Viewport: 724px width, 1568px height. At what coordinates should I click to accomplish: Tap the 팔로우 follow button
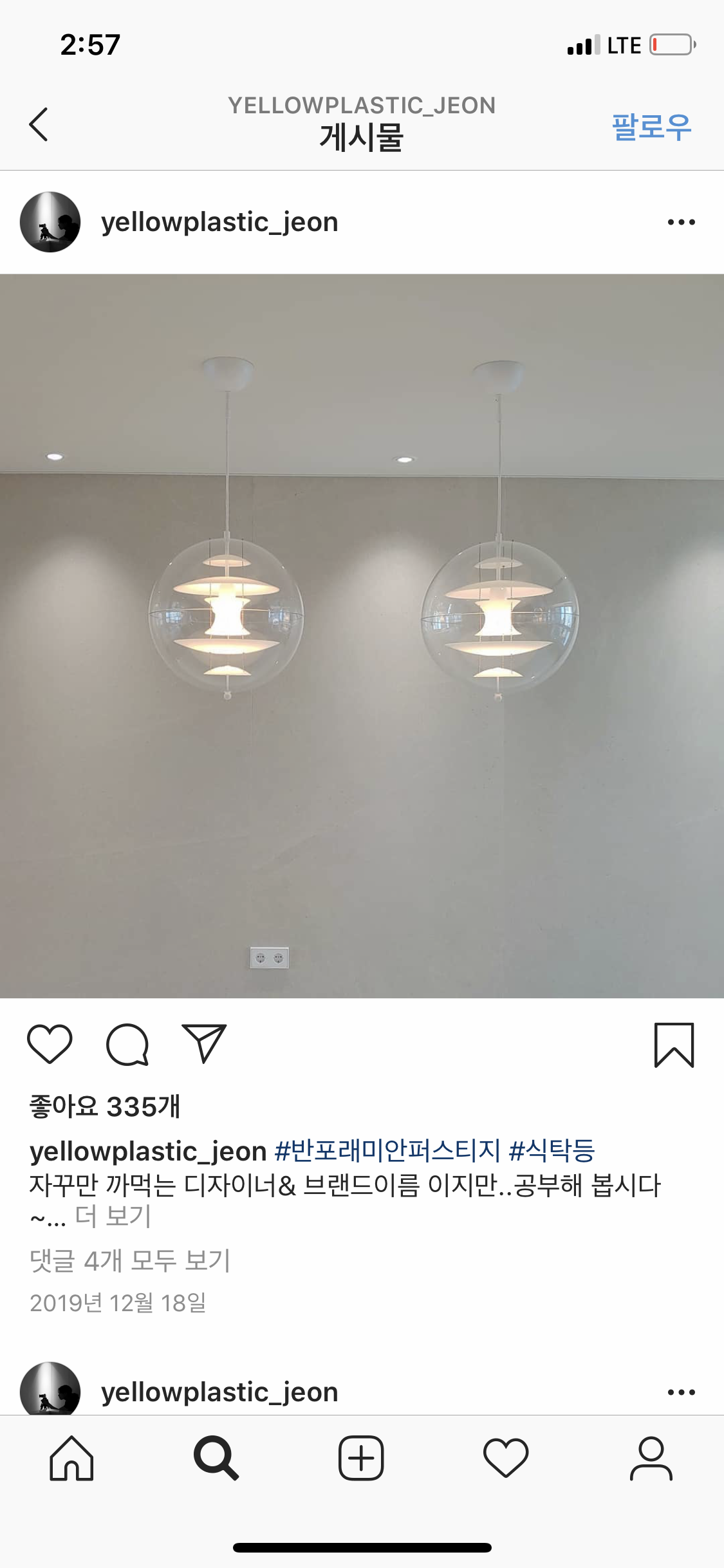coord(651,127)
